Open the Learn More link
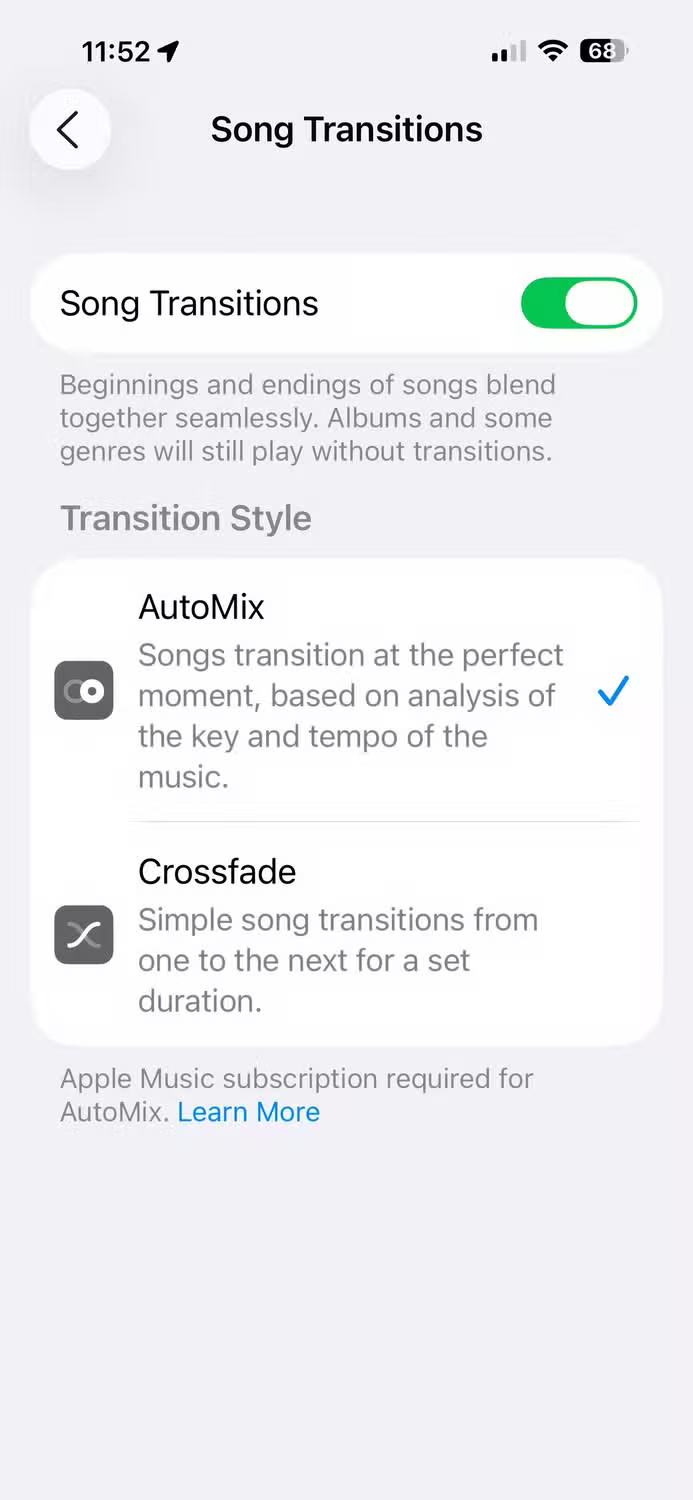The height and width of the screenshot is (1500, 693). click(x=249, y=1112)
